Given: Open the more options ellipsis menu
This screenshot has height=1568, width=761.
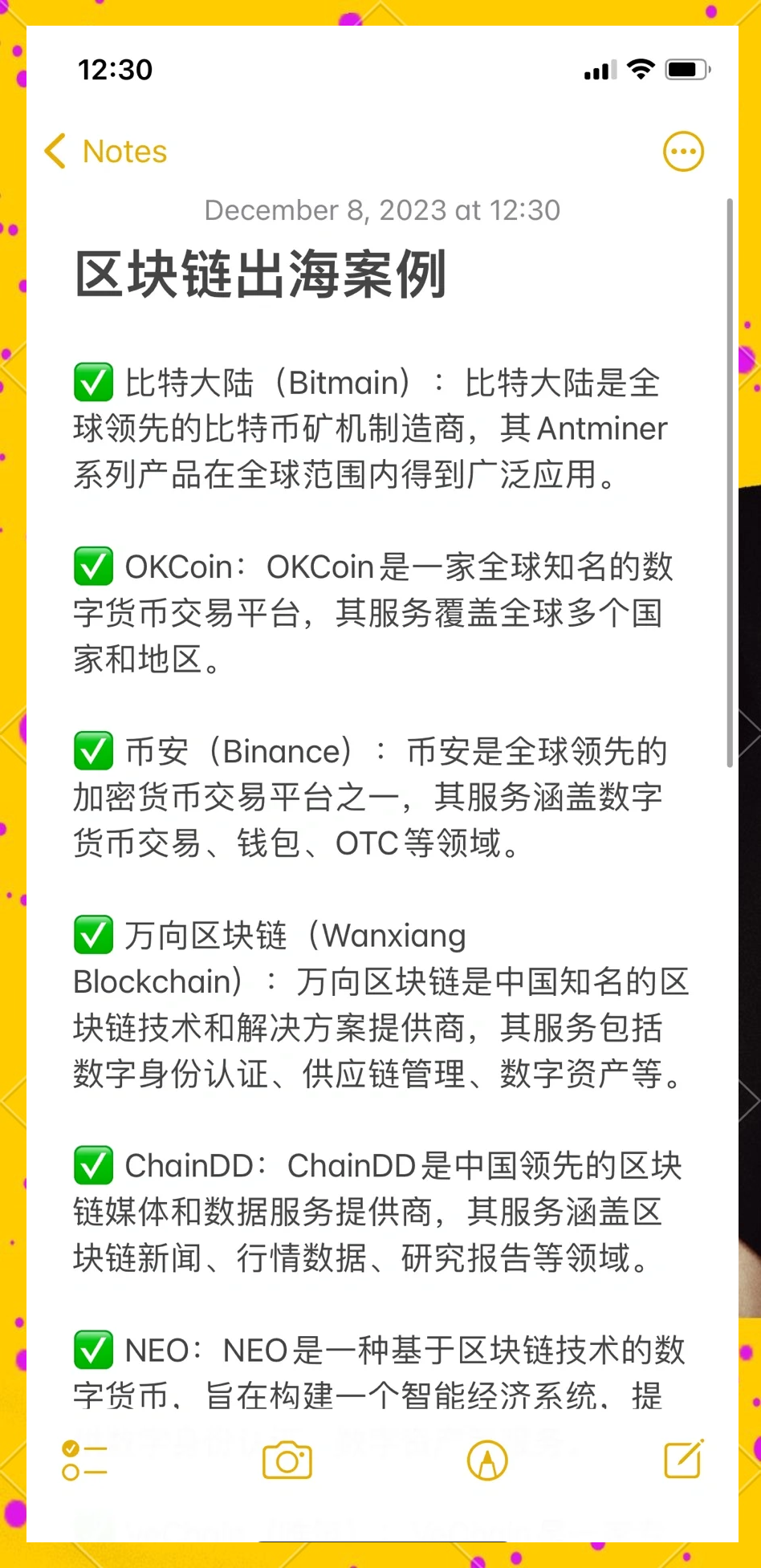Looking at the screenshot, I should point(683,151).
